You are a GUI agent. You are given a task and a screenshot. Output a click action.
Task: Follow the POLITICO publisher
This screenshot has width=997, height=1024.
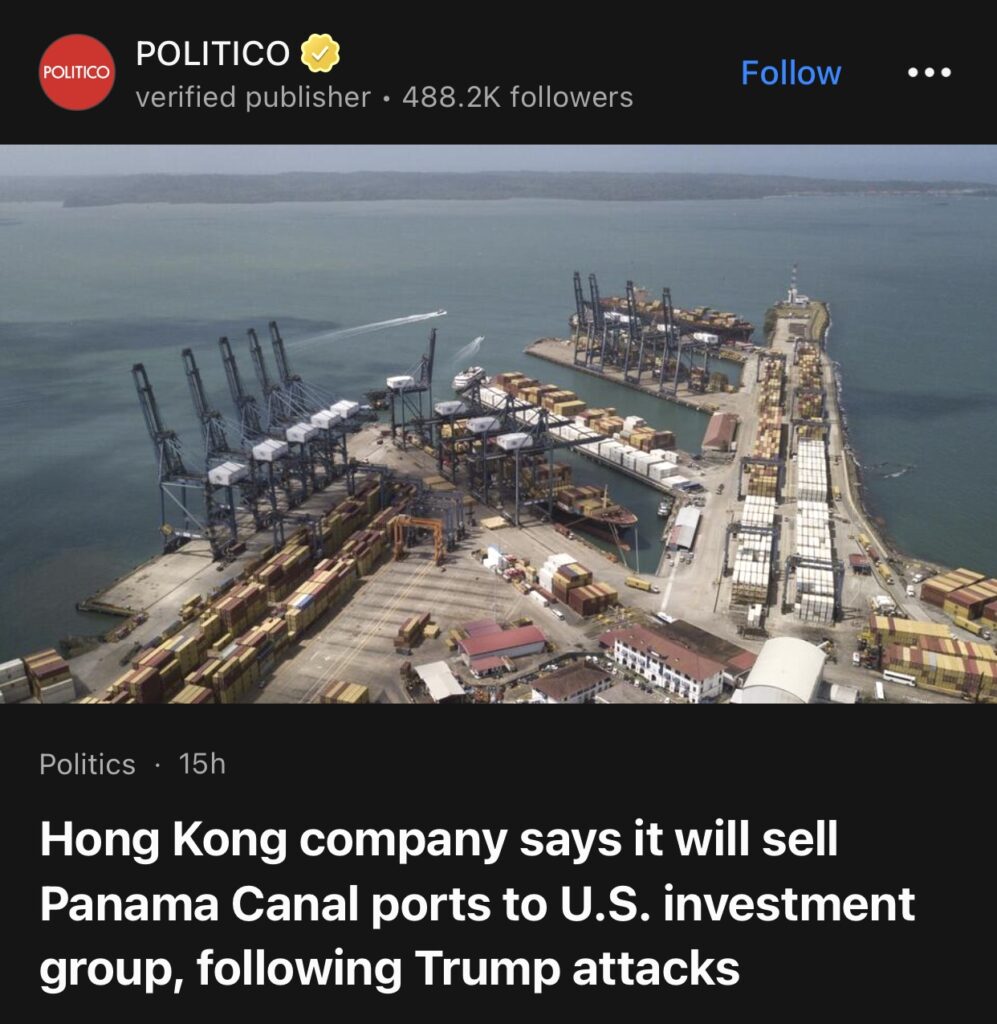pyautogui.click(x=790, y=73)
